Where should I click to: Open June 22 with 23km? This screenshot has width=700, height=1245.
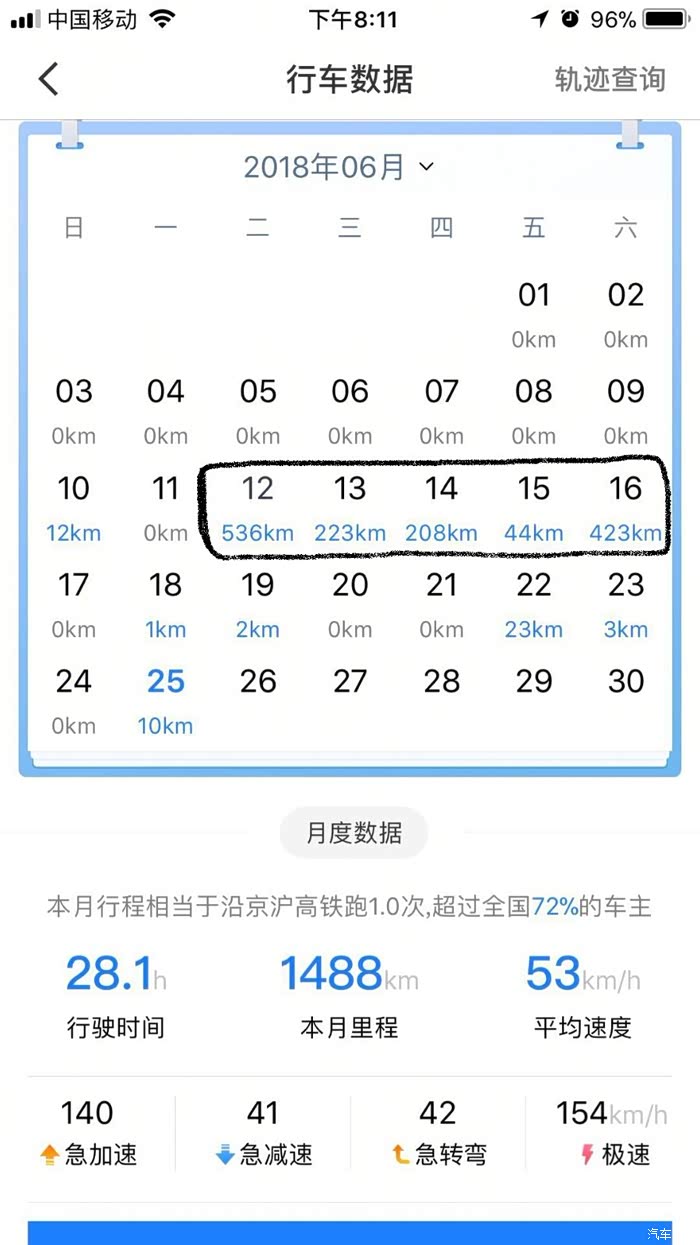coord(533,604)
